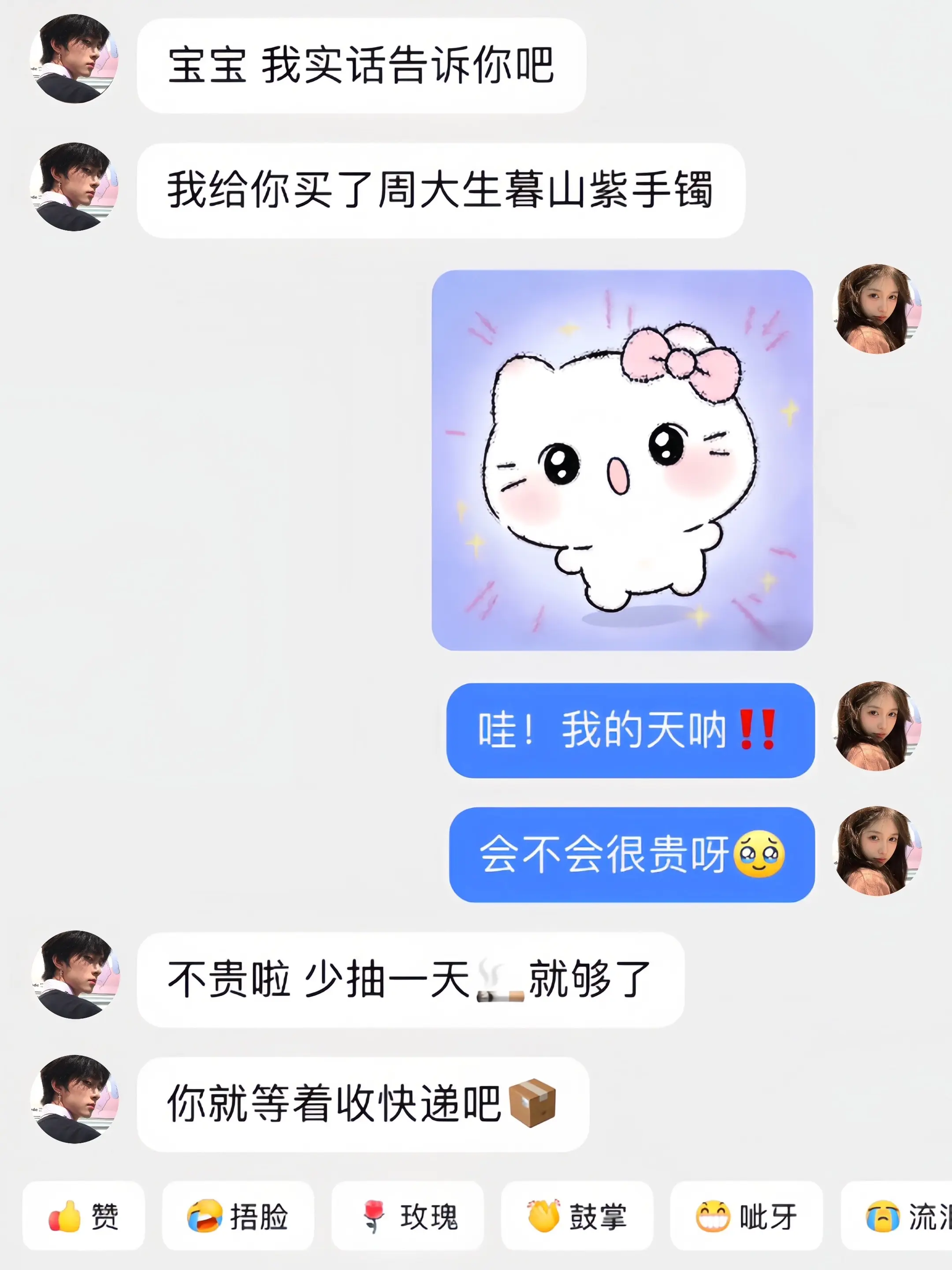Viewport: 952px width, 1270px height.
Task: Open the avatar next to the 不贵啦 message
Action: pos(74,976)
